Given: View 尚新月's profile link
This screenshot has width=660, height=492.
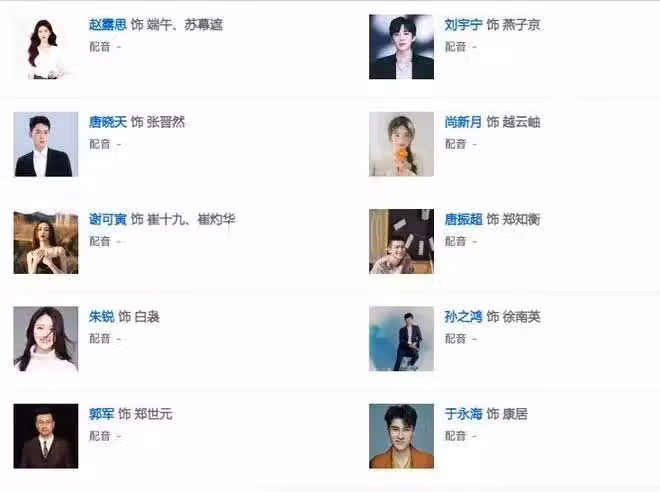Looking at the screenshot, I should pos(463,122).
